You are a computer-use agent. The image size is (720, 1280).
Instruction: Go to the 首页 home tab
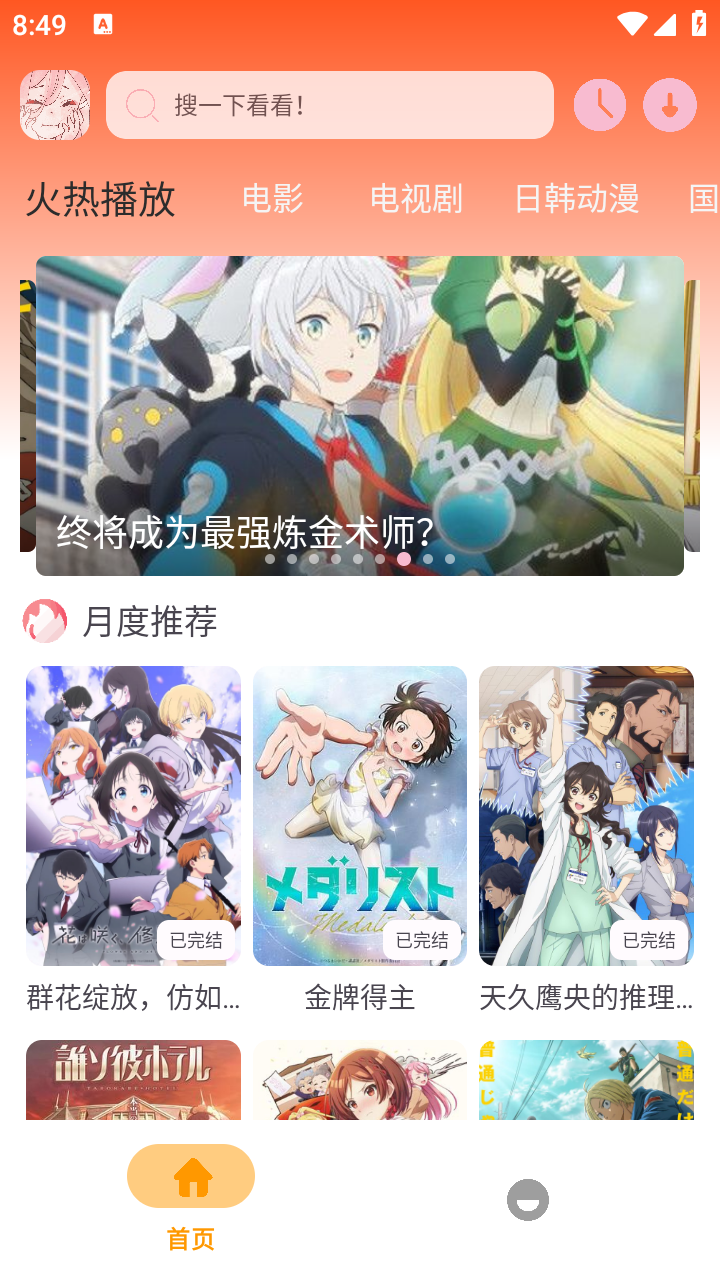click(x=191, y=1195)
